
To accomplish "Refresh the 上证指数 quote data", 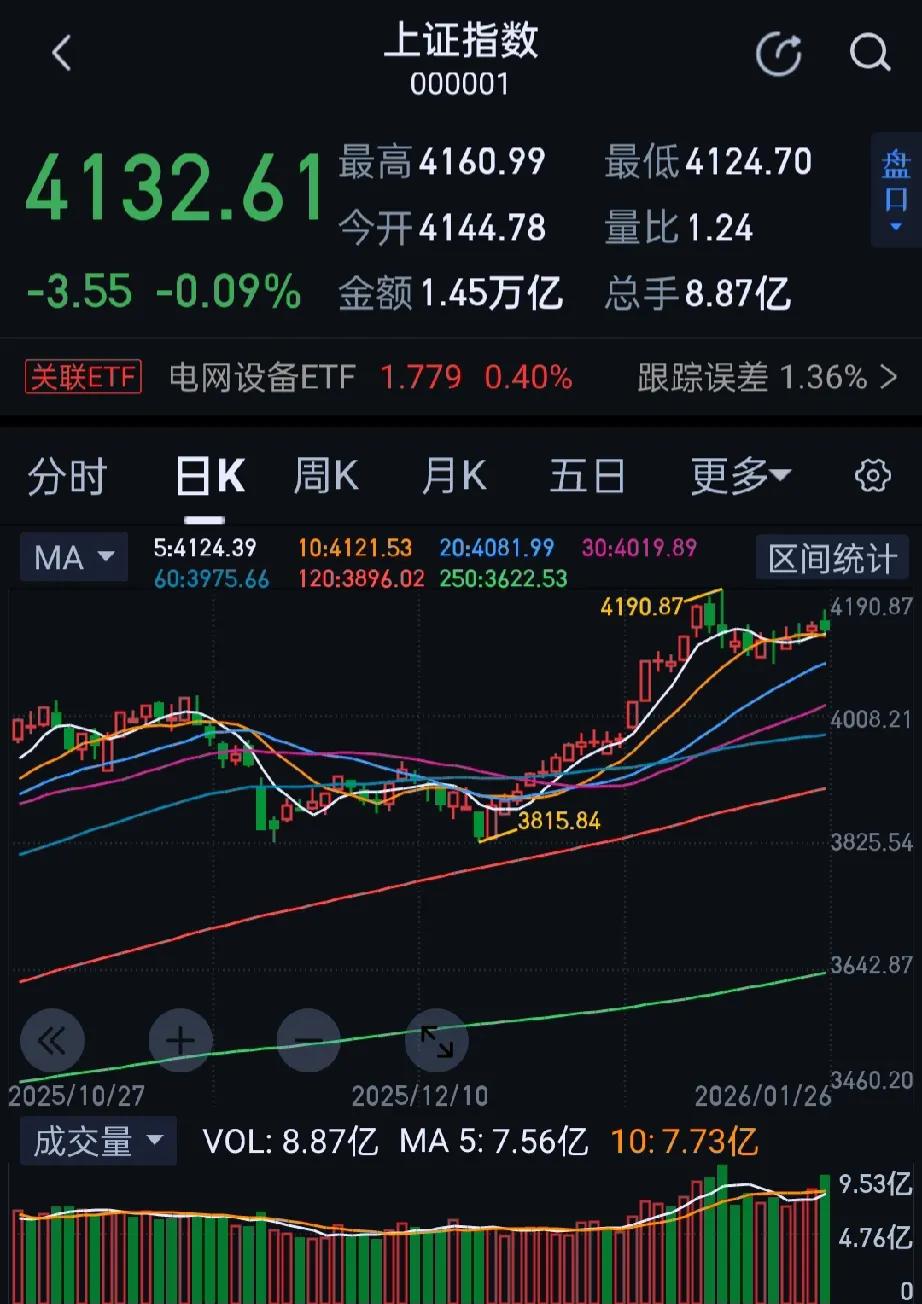I will pyautogui.click(x=778, y=54).
